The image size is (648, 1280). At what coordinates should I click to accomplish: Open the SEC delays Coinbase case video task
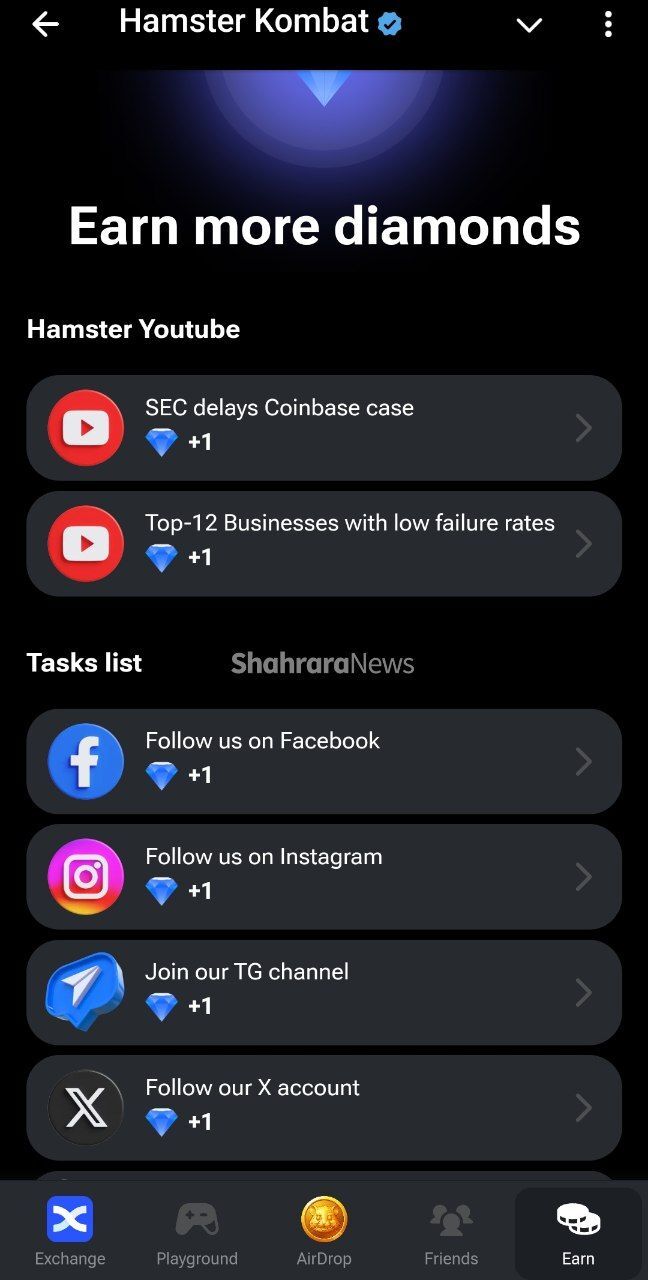pos(324,428)
